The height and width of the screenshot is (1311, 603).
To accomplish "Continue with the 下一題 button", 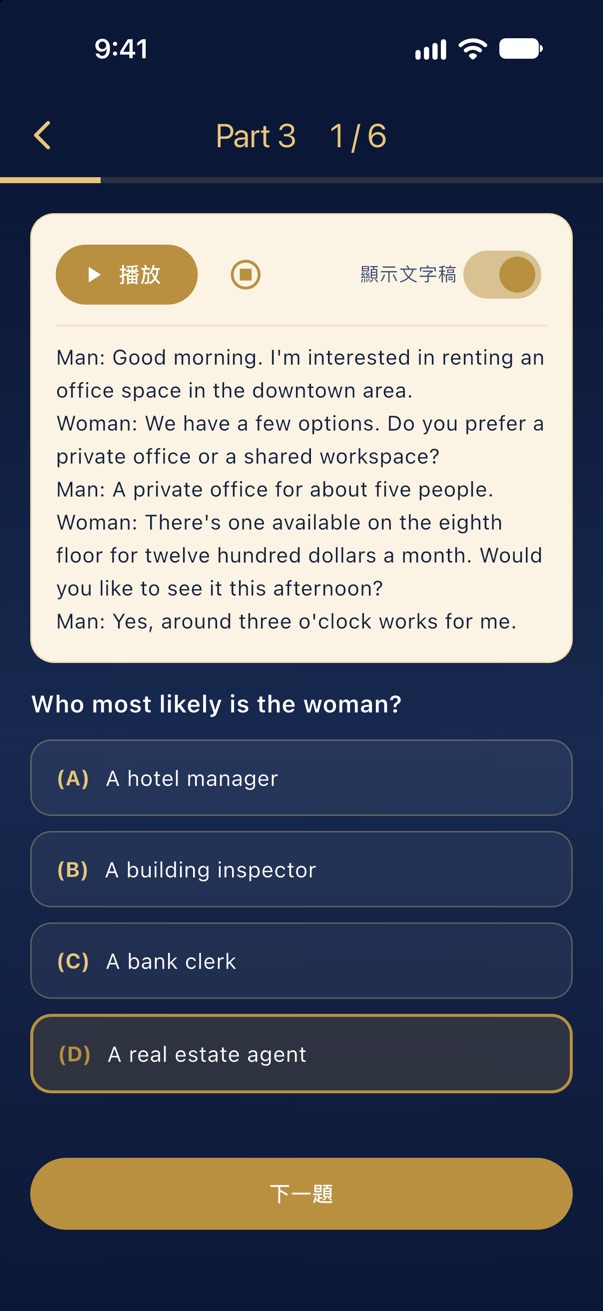I will pyautogui.click(x=301, y=1193).
